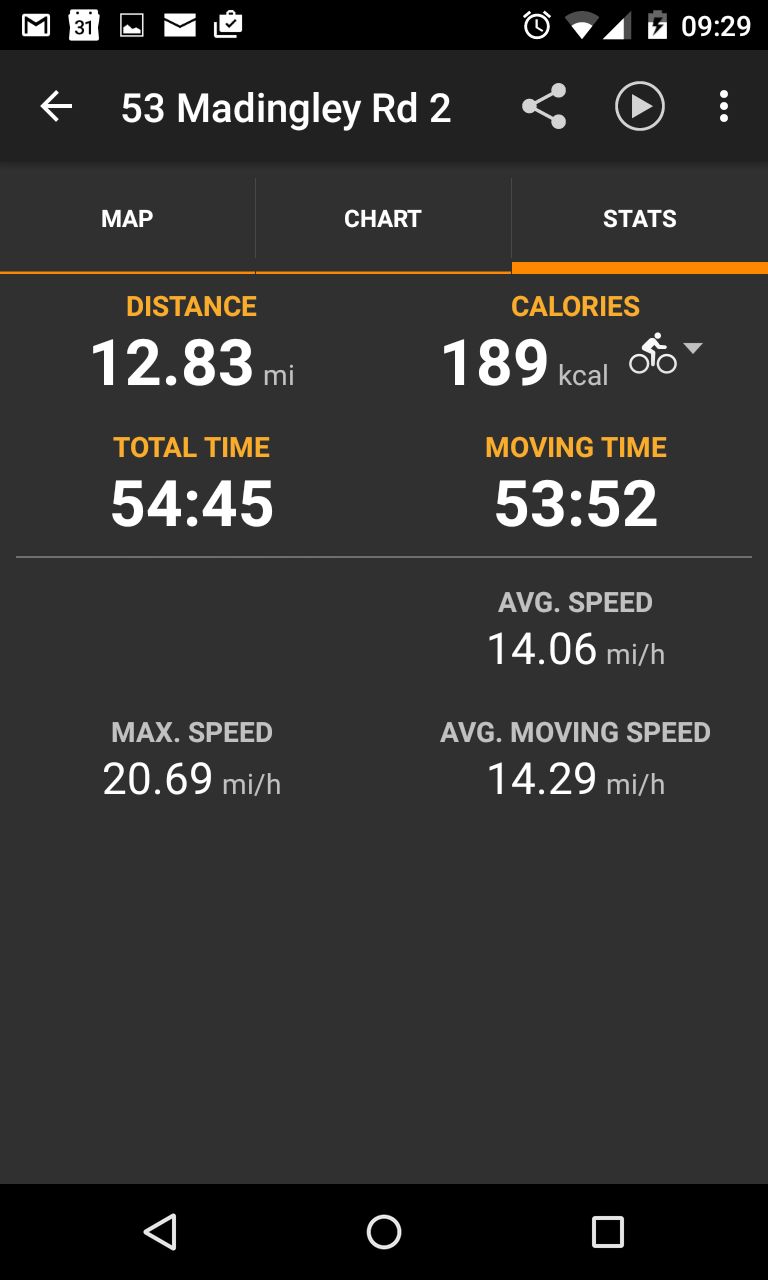Tap the system home button
The width and height of the screenshot is (768, 1280).
384,1232
